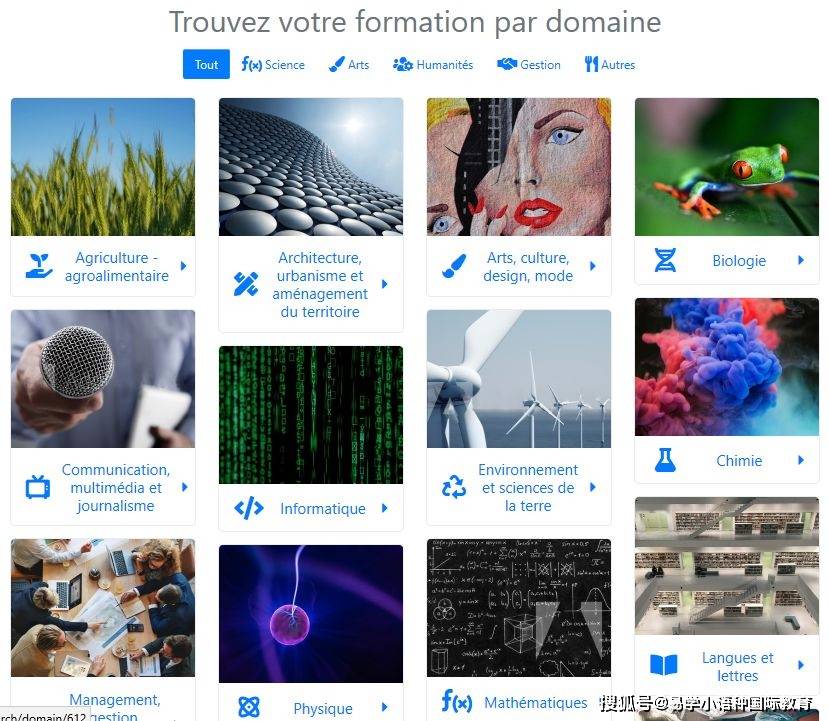Open the Biologie domain

pos(739,261)
